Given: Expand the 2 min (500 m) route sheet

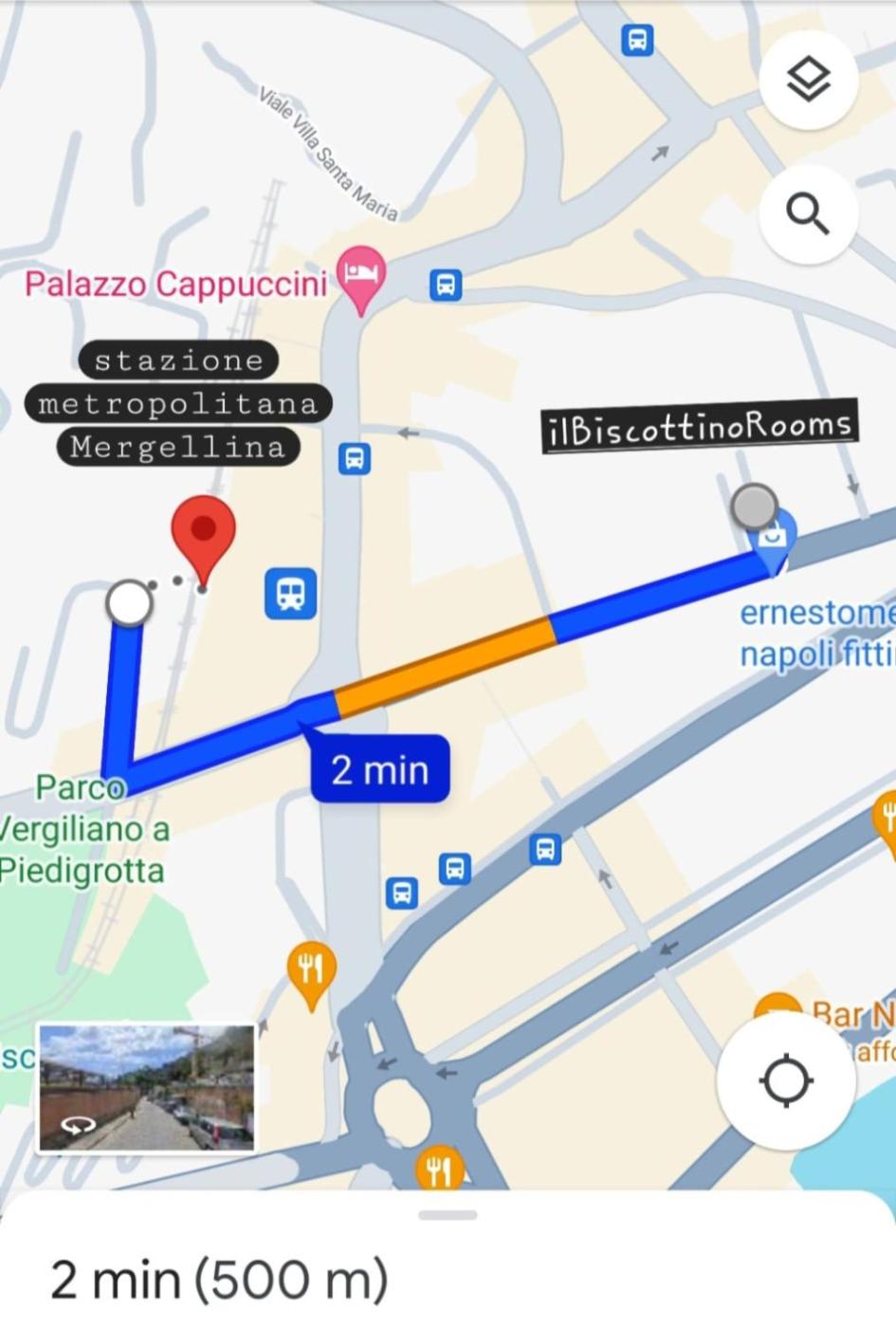Looking at the screenshot, I should coord(448,1215).
